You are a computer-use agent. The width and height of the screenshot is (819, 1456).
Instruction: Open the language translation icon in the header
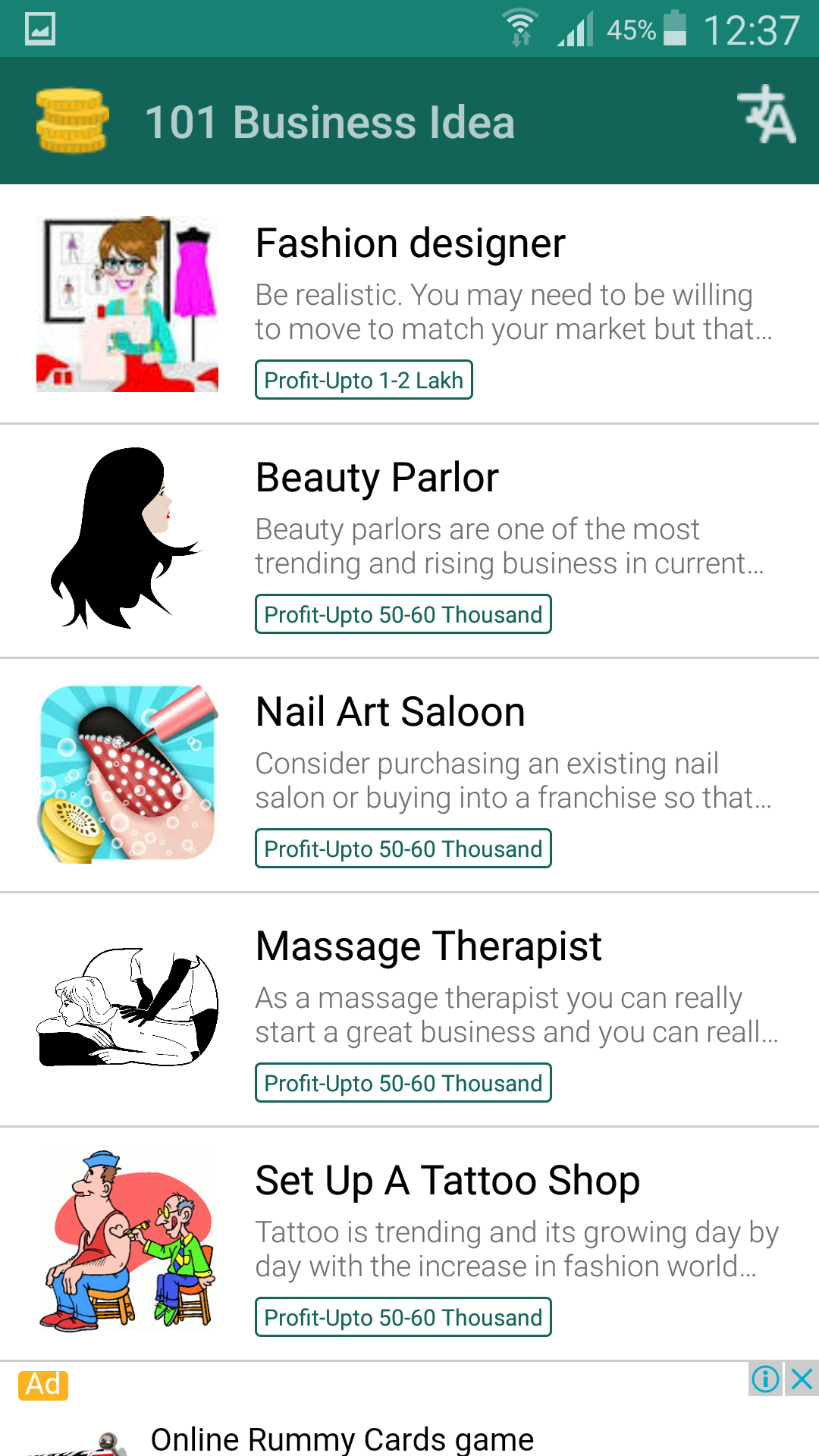(768, 121)
